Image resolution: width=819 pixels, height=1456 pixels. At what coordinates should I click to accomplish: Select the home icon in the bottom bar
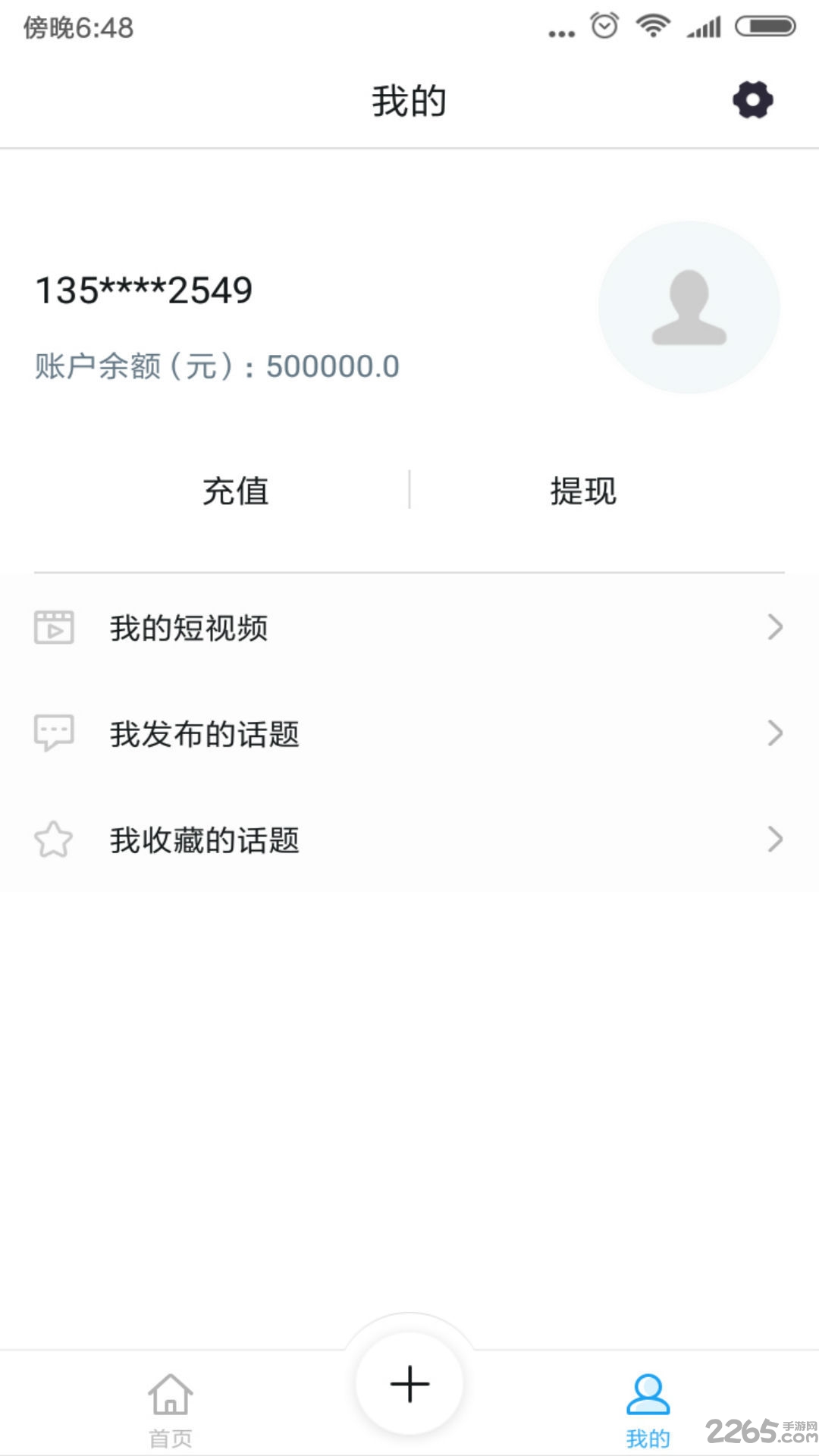click(168, 1399)
